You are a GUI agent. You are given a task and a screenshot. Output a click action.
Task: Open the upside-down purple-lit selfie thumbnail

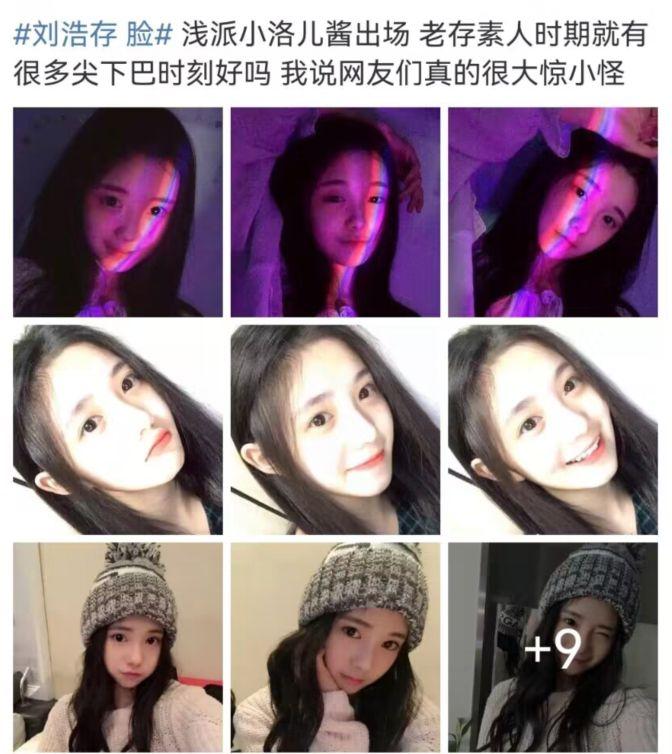click(553, 213)
